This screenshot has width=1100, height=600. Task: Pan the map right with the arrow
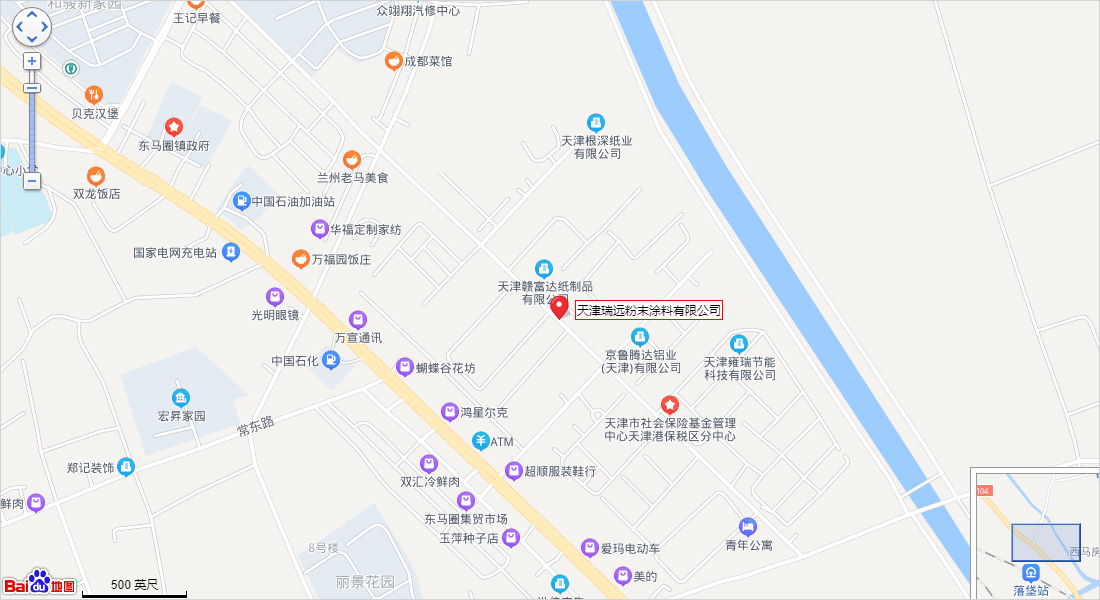(44, 27)
